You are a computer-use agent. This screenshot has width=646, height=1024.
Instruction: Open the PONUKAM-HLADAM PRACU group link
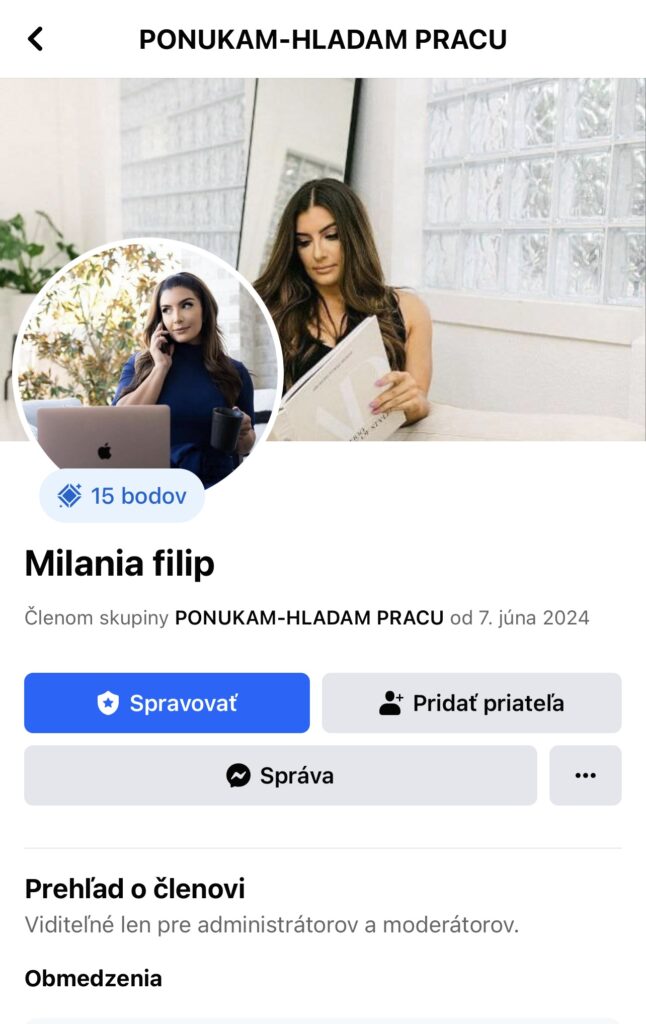click(308, 617)
